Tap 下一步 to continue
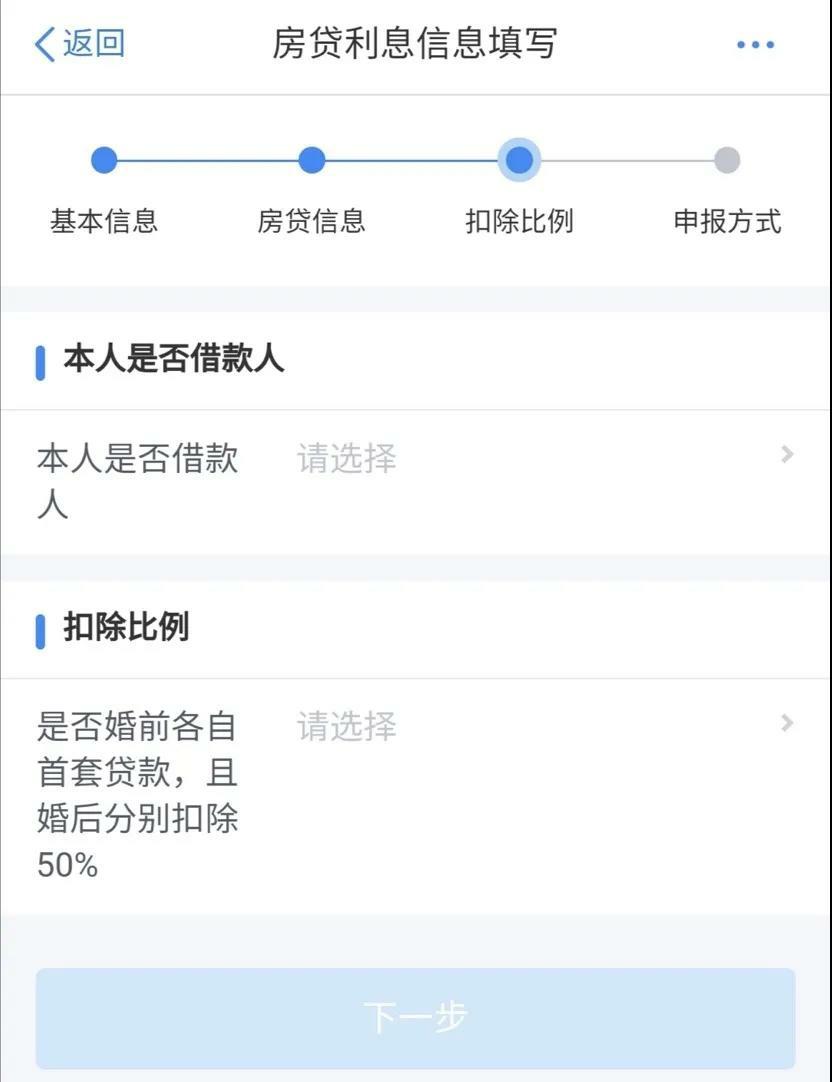This screenshot has width=832, height=1082. click(x=415, y=1017)
